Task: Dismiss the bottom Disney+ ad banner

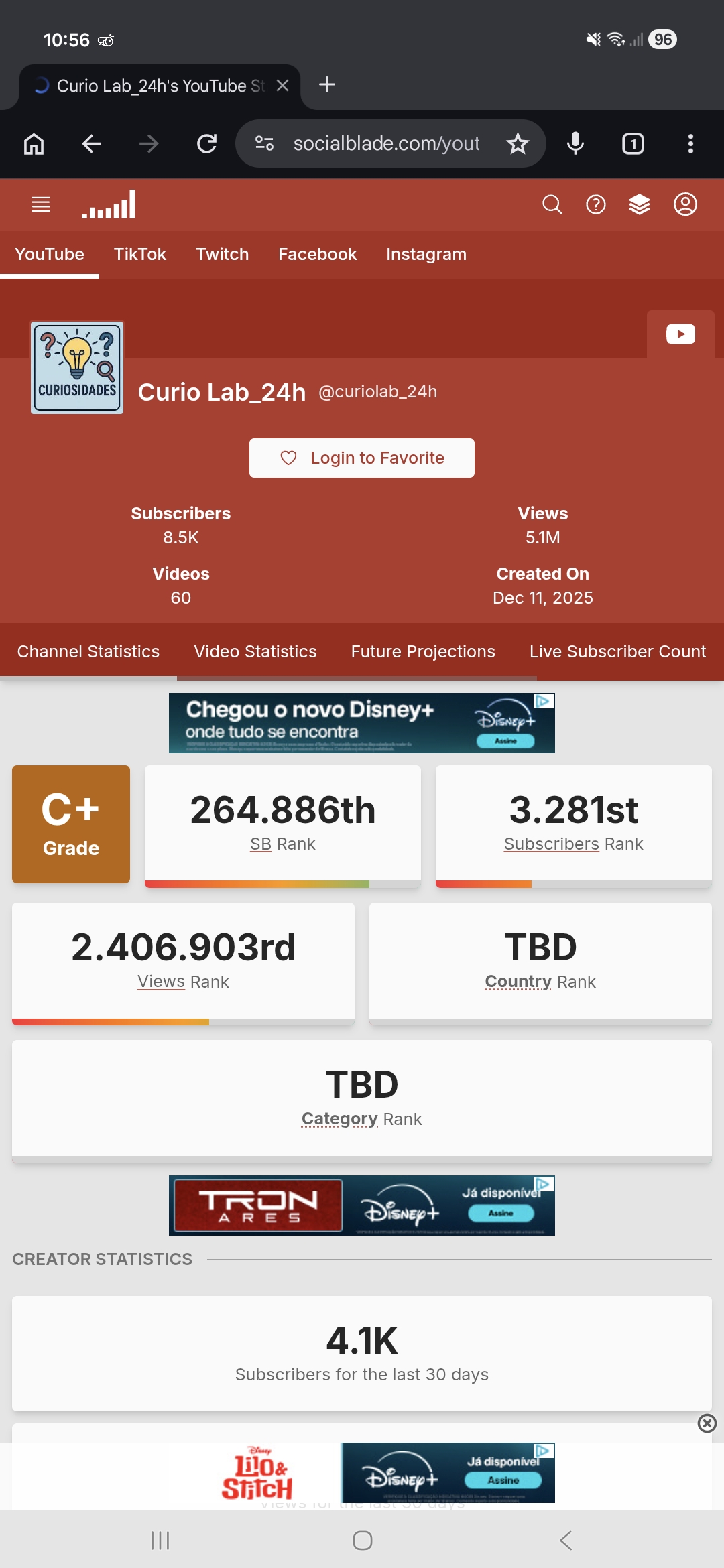Action: coord(707,1423)
